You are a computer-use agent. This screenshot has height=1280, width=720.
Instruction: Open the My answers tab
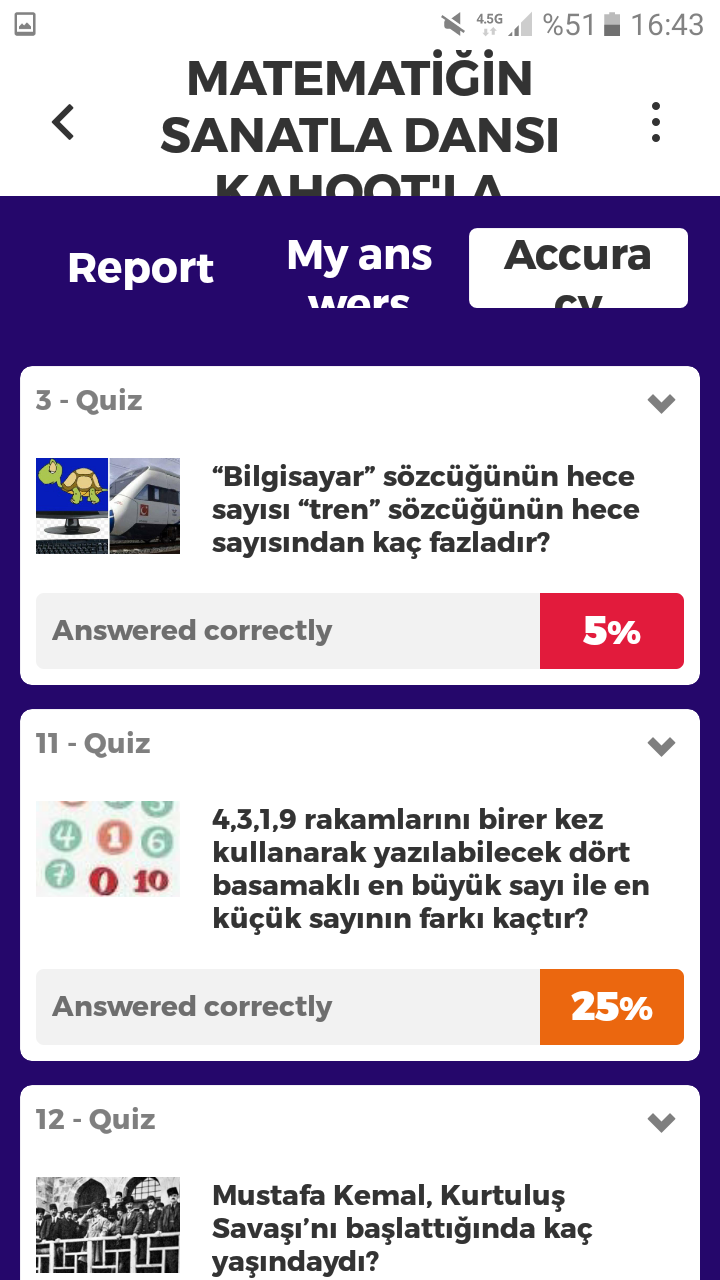(x=358, y=267)
